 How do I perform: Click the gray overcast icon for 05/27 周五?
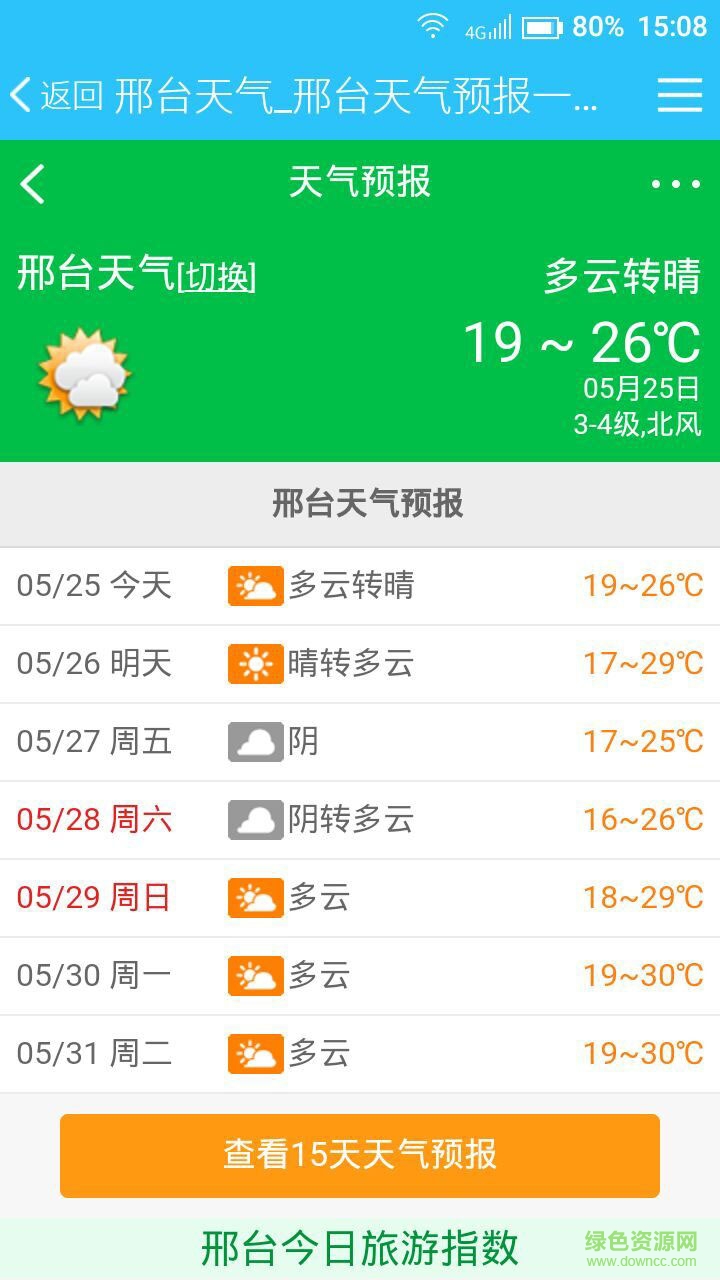pyautogui.click(x=254, y=741)
